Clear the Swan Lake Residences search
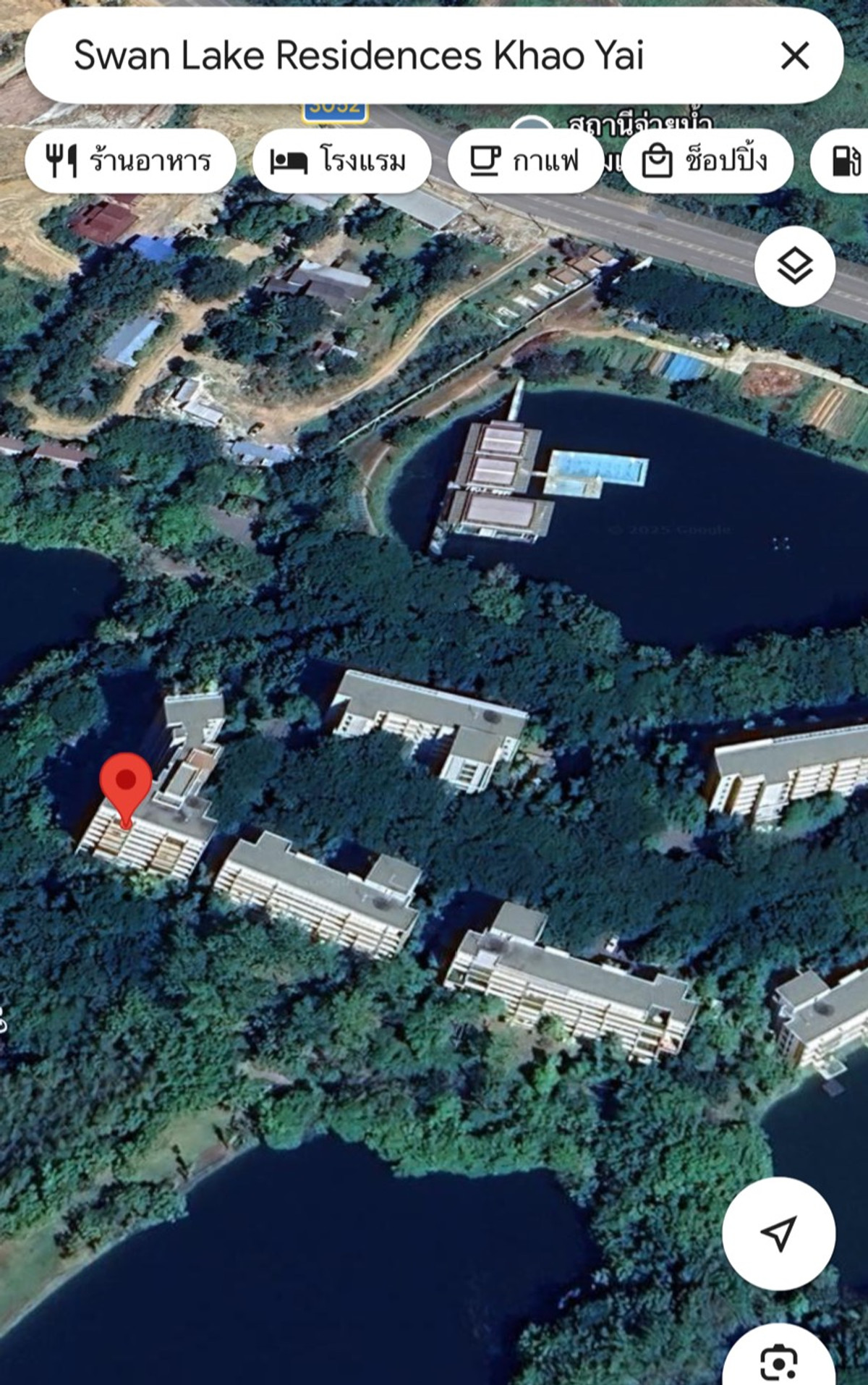The width and height of the screenshot is (868, 1385). pos(794,56)
